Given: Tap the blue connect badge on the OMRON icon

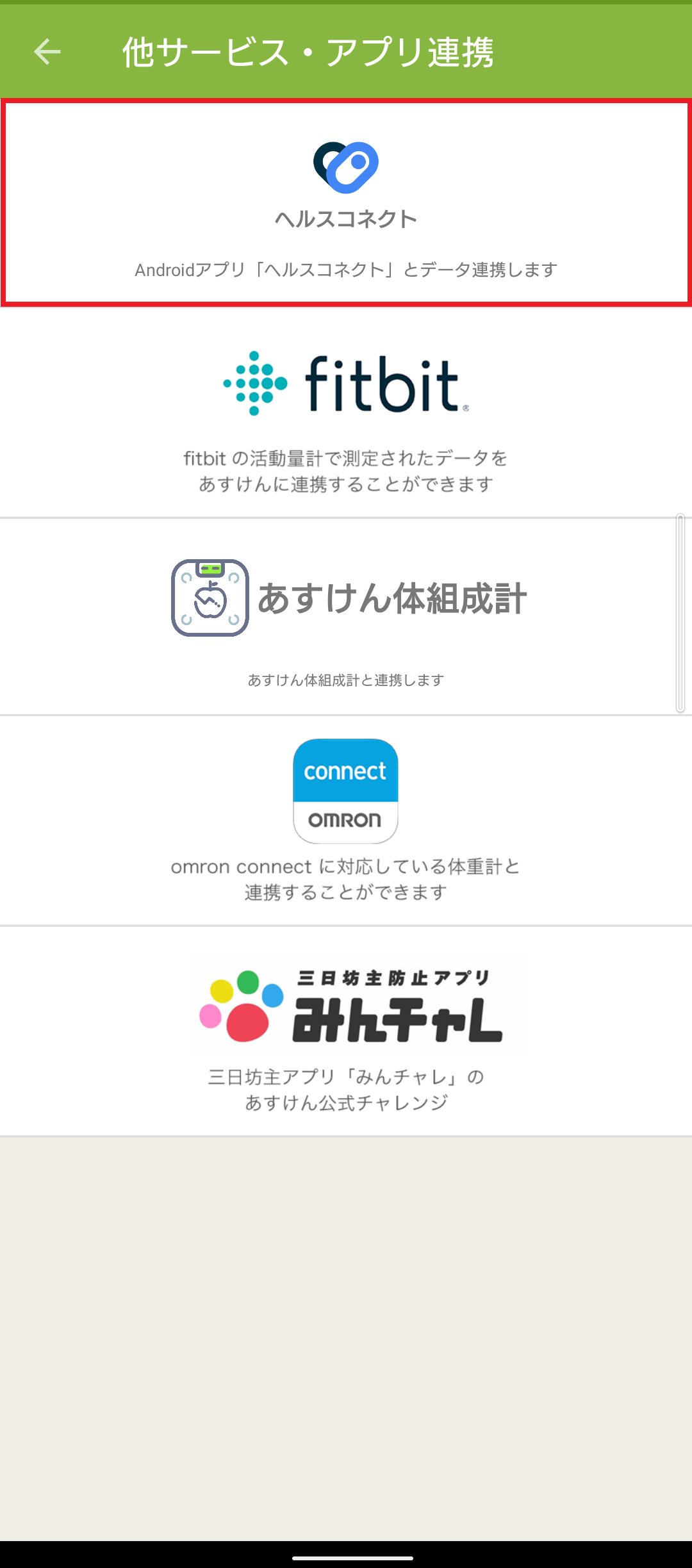Looking at the screenshot, I should 346,772.
